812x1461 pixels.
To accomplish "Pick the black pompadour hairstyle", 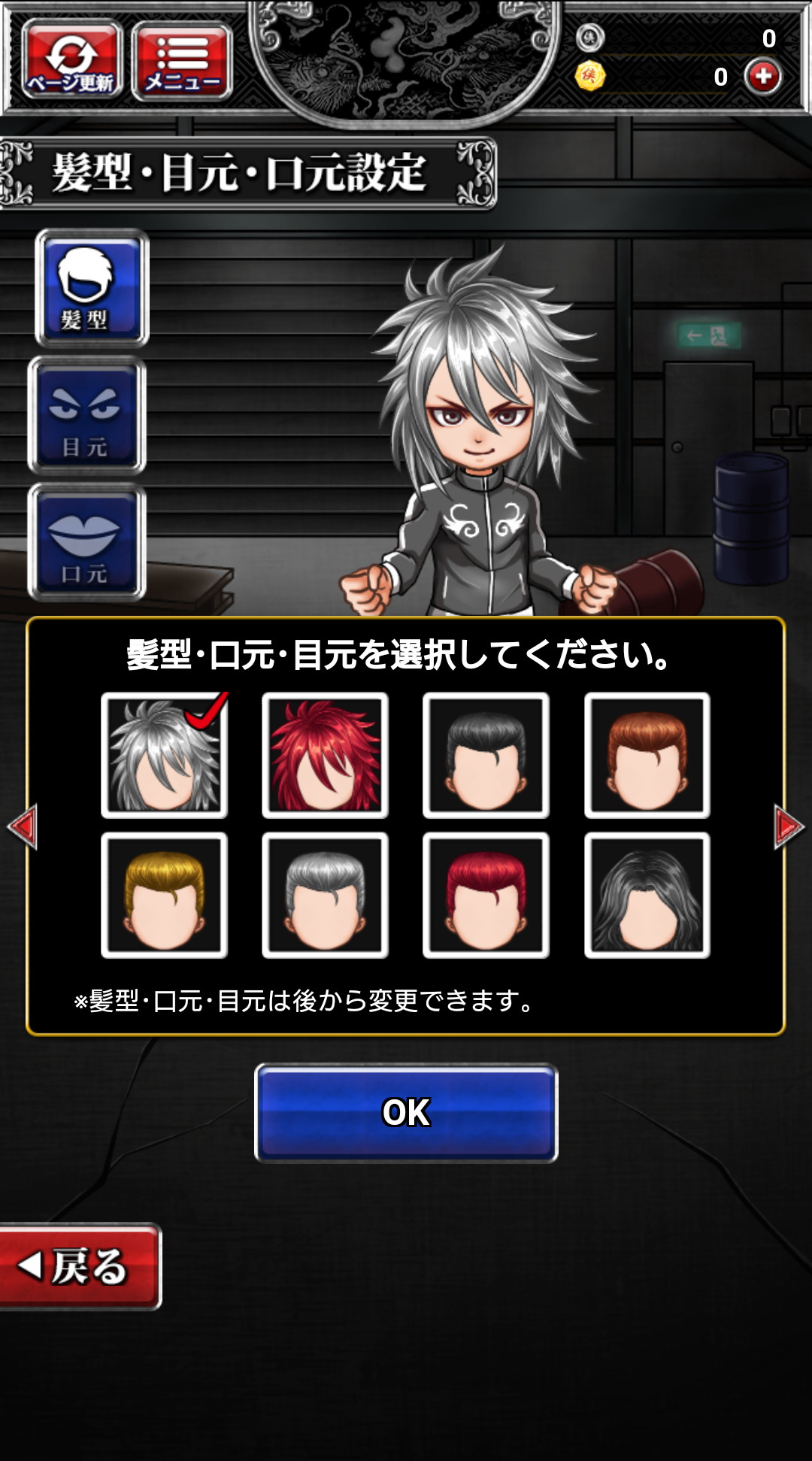I will (486, 755).
